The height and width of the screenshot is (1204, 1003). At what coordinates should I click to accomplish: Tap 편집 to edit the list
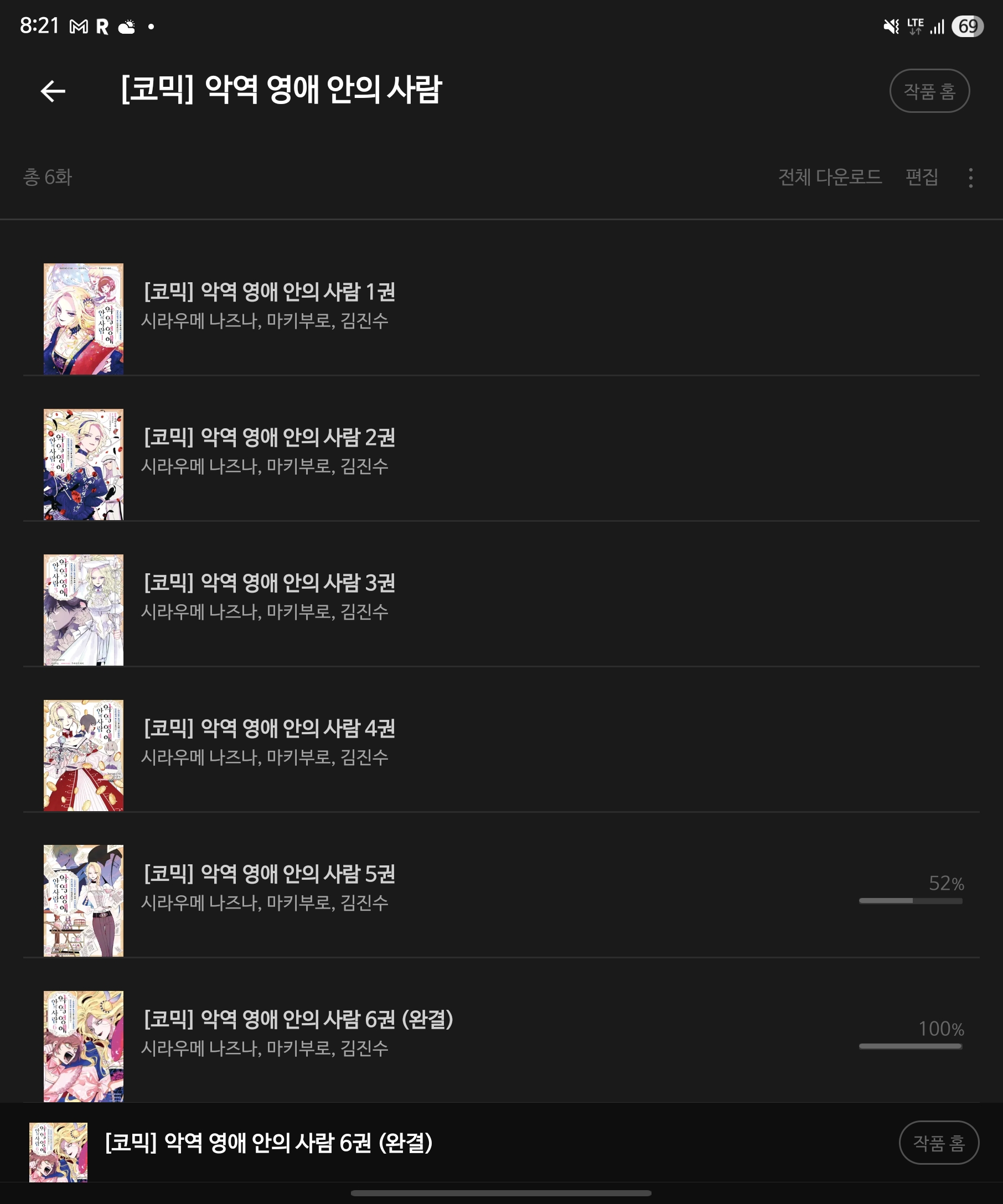click(x=921, y=177)
